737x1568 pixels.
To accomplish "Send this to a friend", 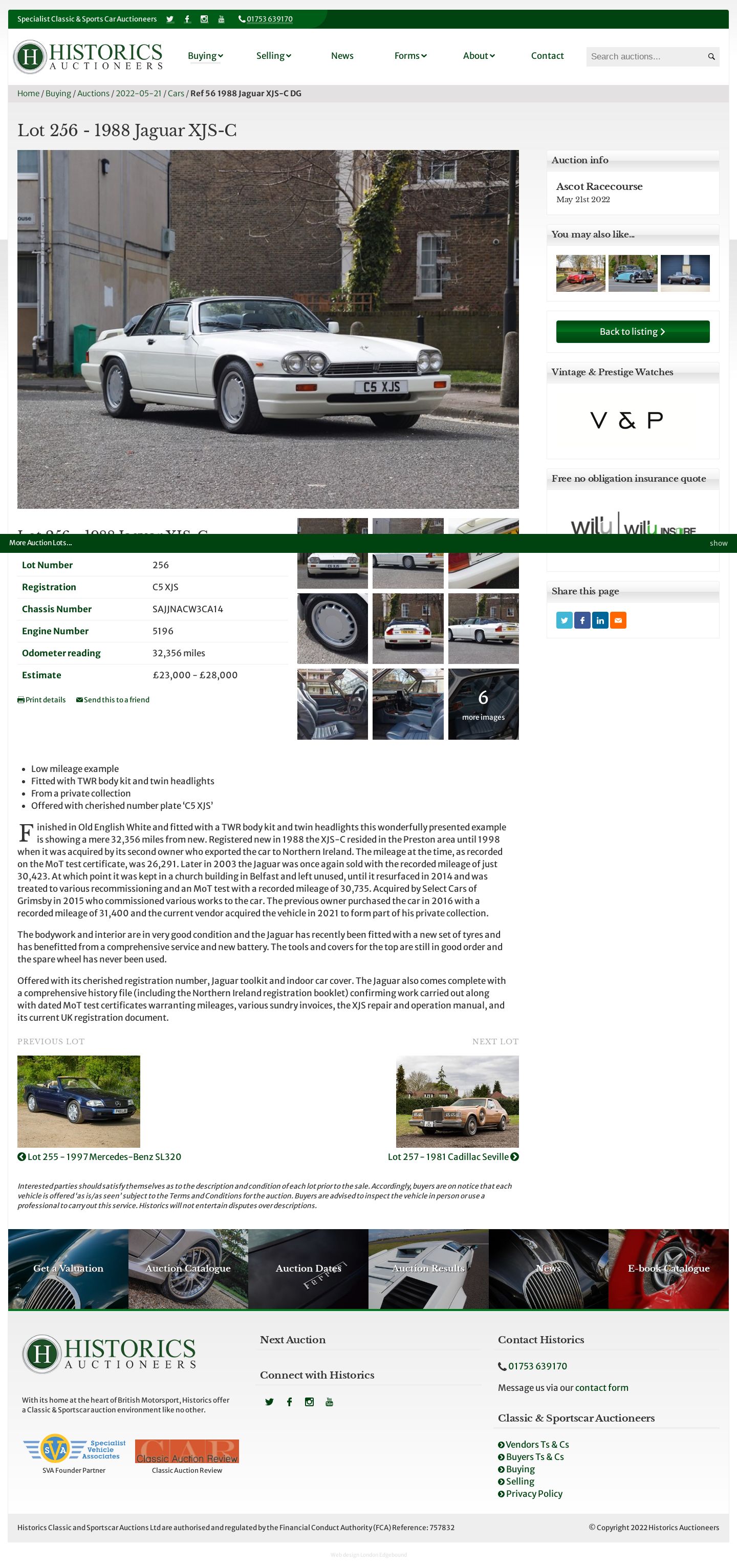I will 113,700.
